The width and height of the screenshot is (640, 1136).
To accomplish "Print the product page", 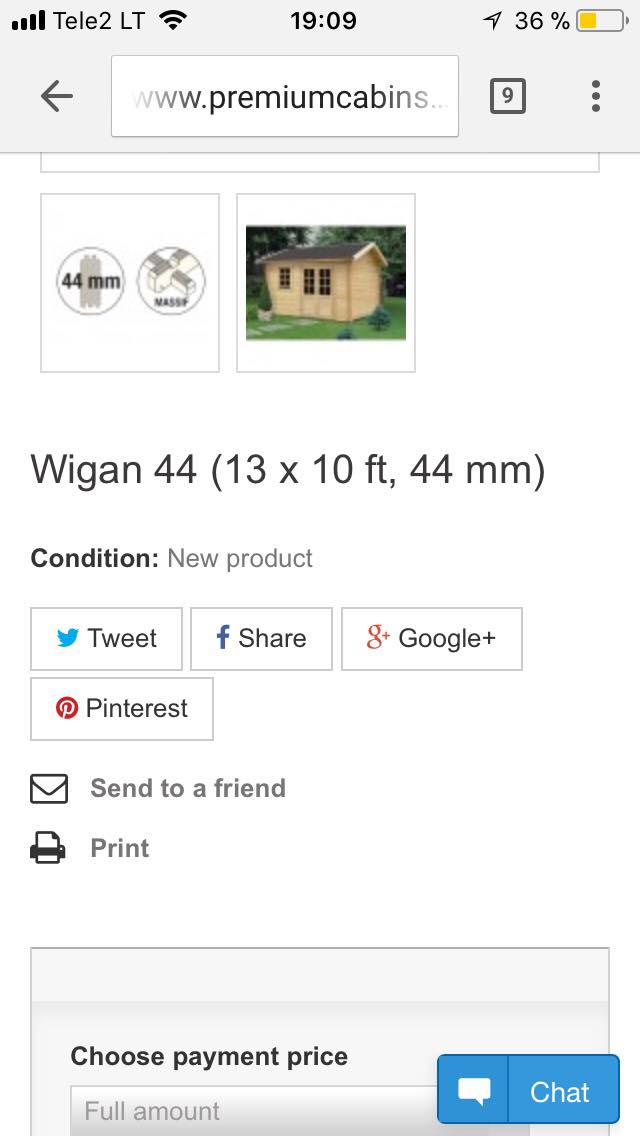I will [x=119, y=848].
